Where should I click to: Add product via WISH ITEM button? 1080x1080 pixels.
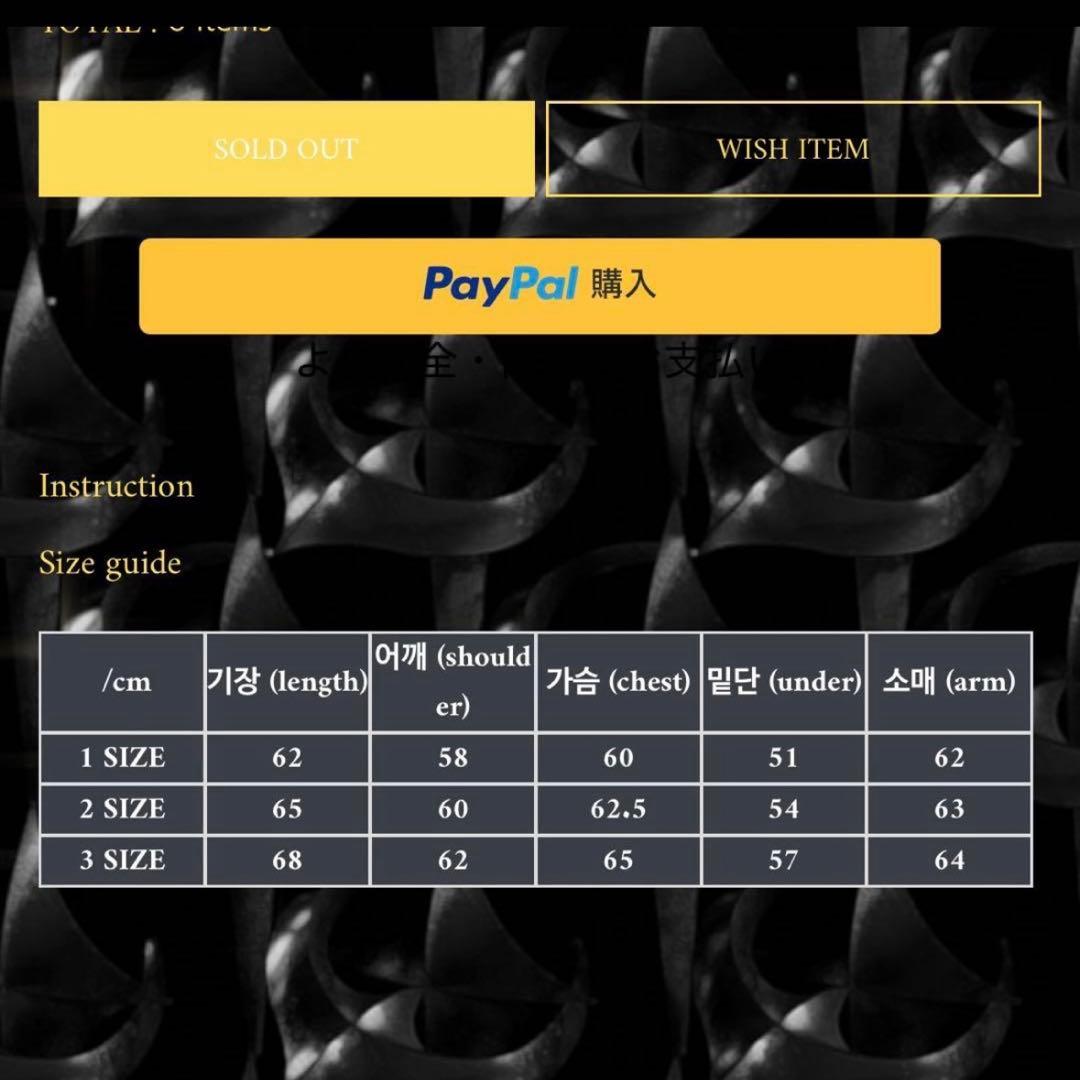coord(792,149)
